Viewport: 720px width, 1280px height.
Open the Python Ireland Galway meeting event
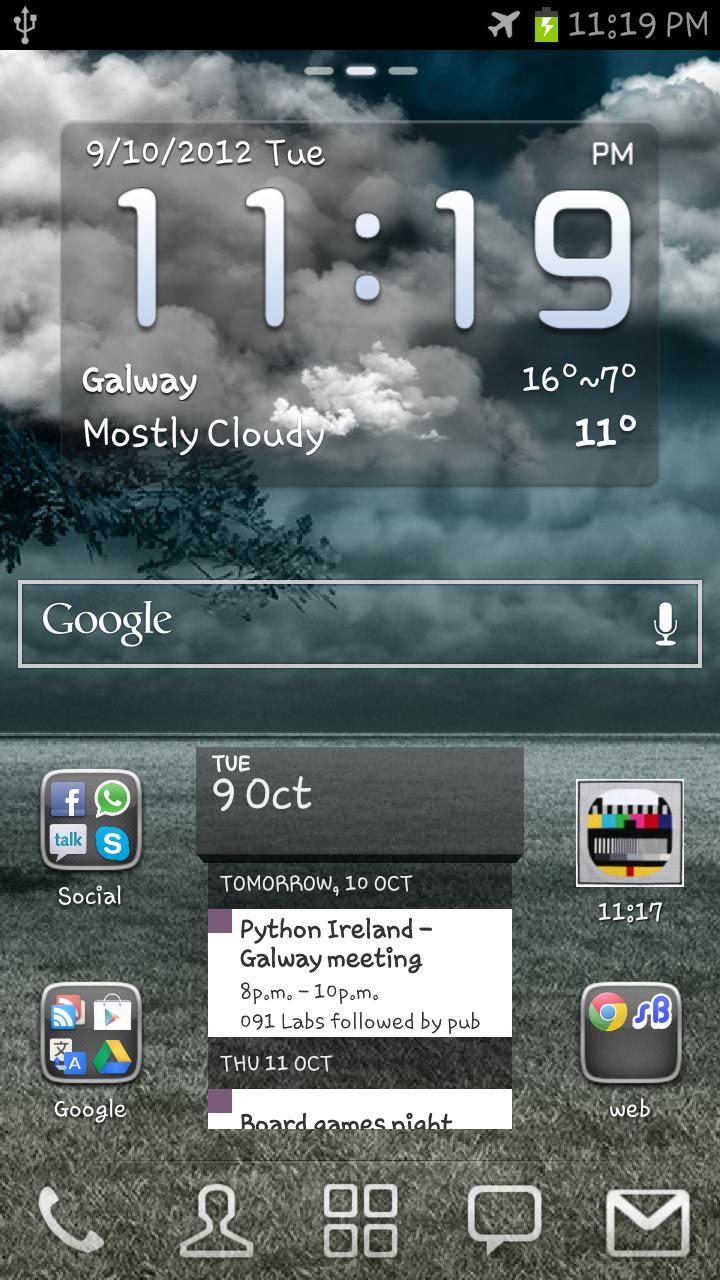[360, 972]
